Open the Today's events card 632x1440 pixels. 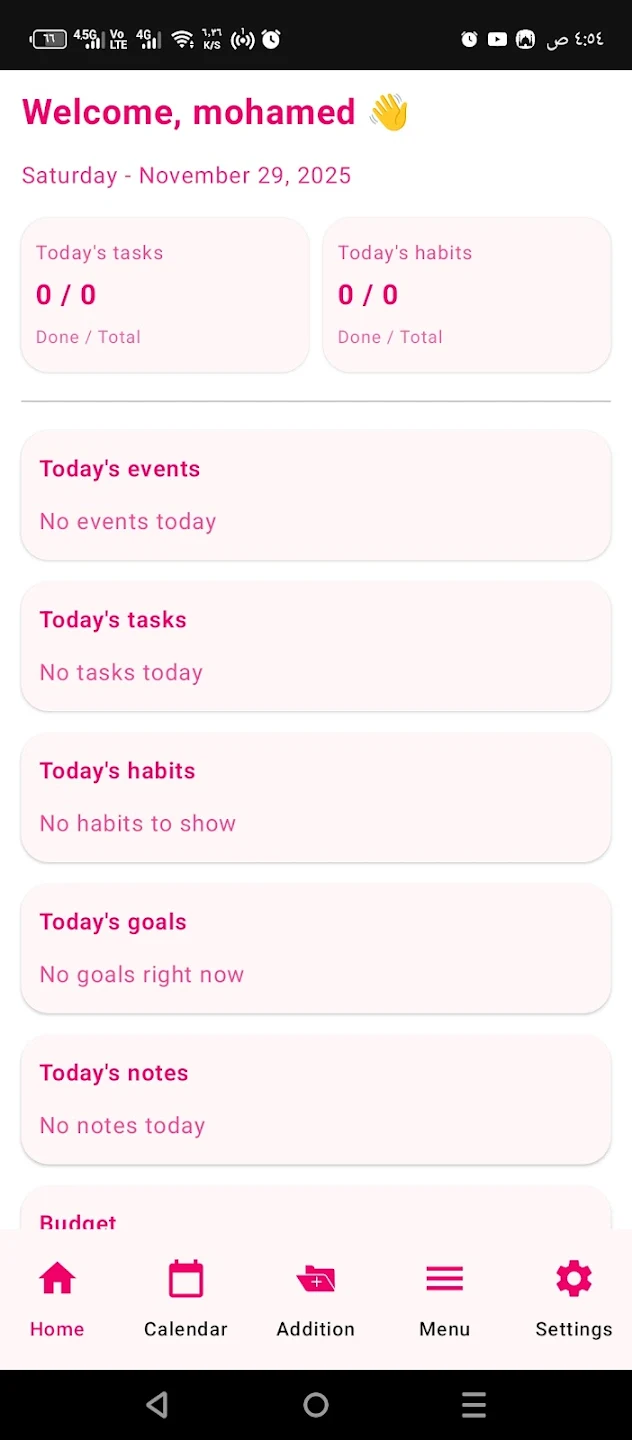(x=316, y=495)
